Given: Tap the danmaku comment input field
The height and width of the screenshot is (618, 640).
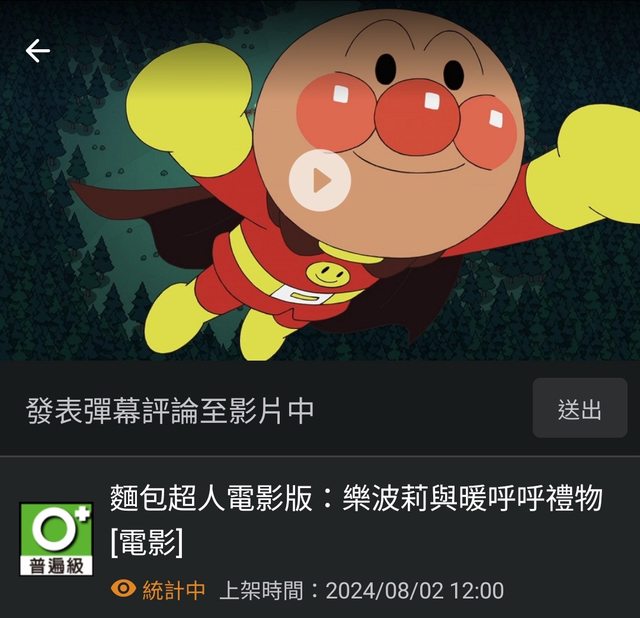Looking at the screenshot, I should (x=265, y=409).
